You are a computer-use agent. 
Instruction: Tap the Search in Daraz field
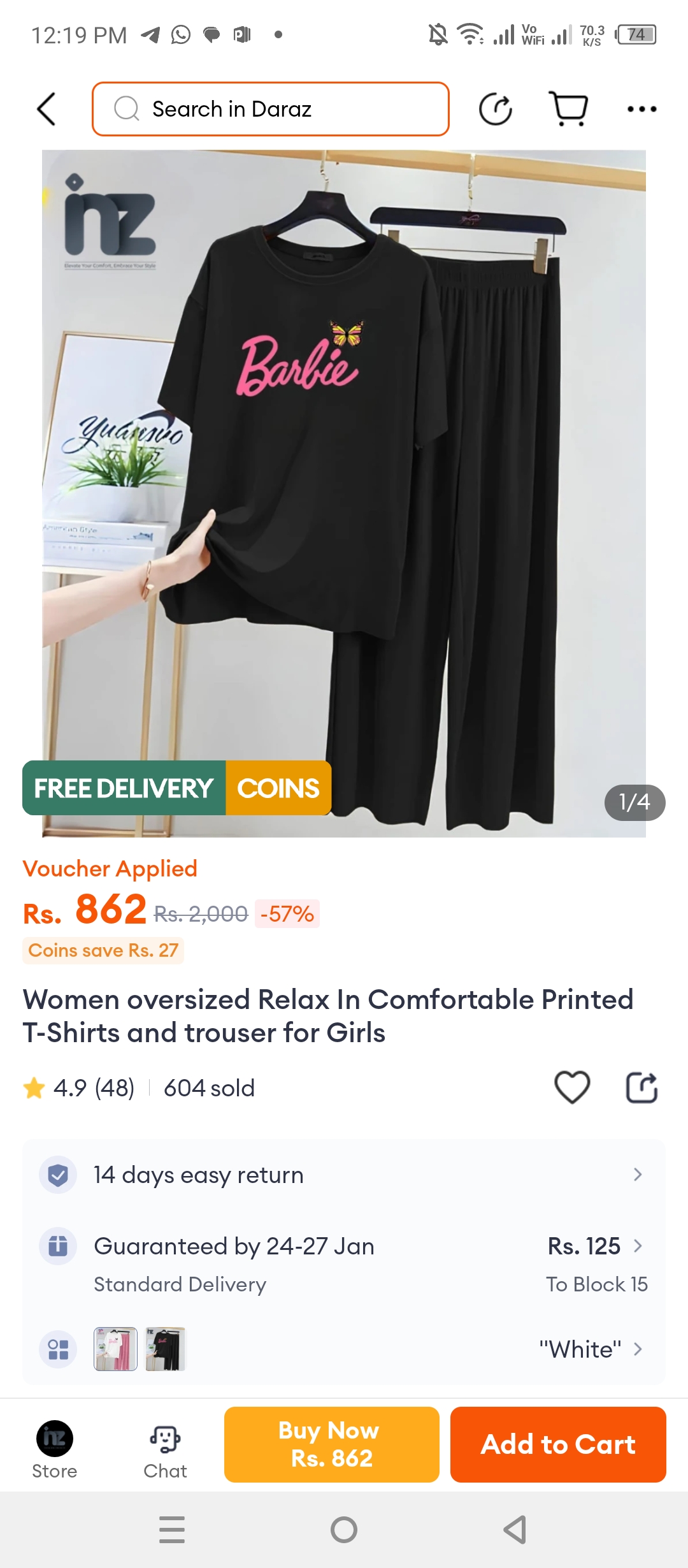tap(271, 109)
